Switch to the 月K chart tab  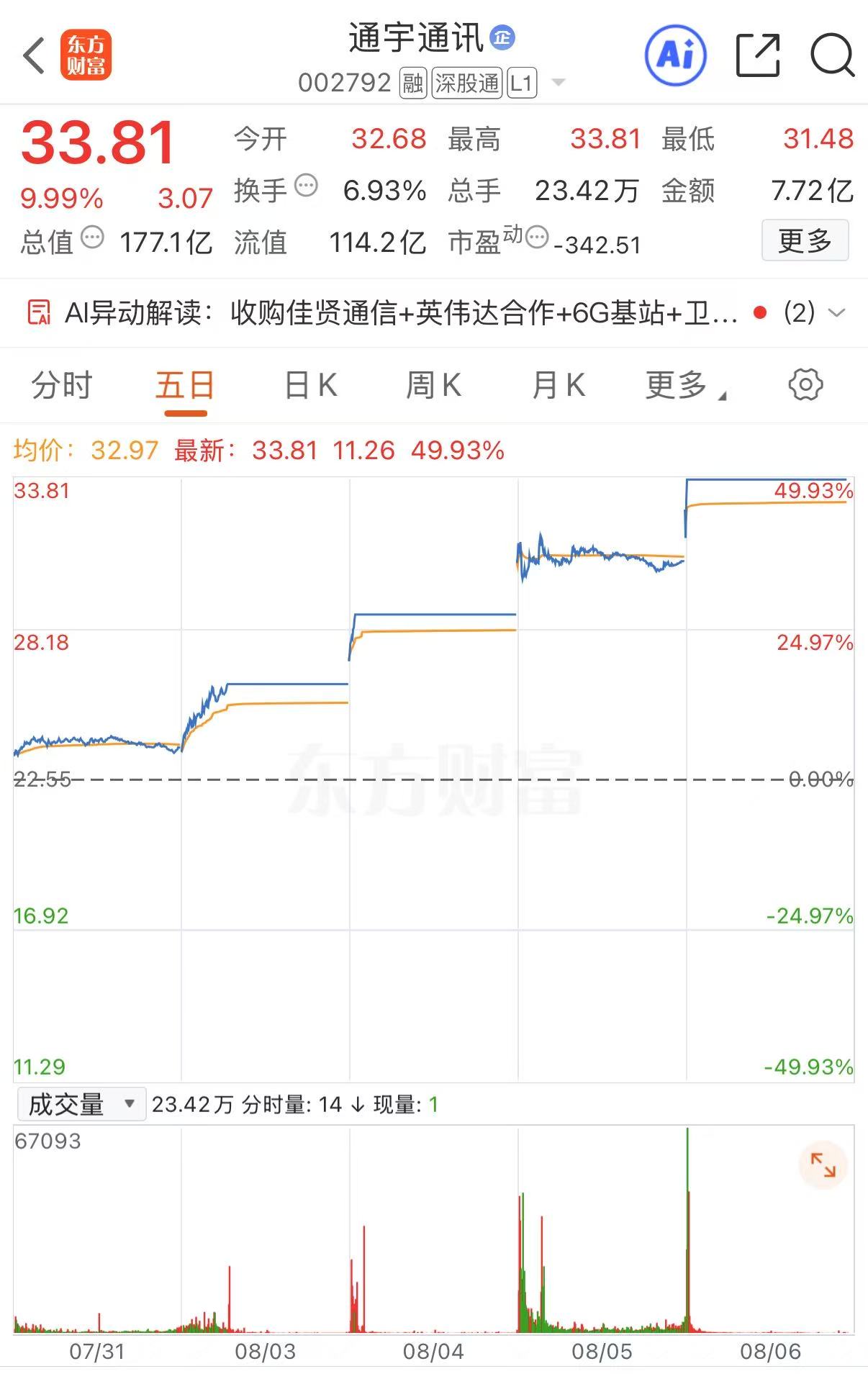[559, 385]
